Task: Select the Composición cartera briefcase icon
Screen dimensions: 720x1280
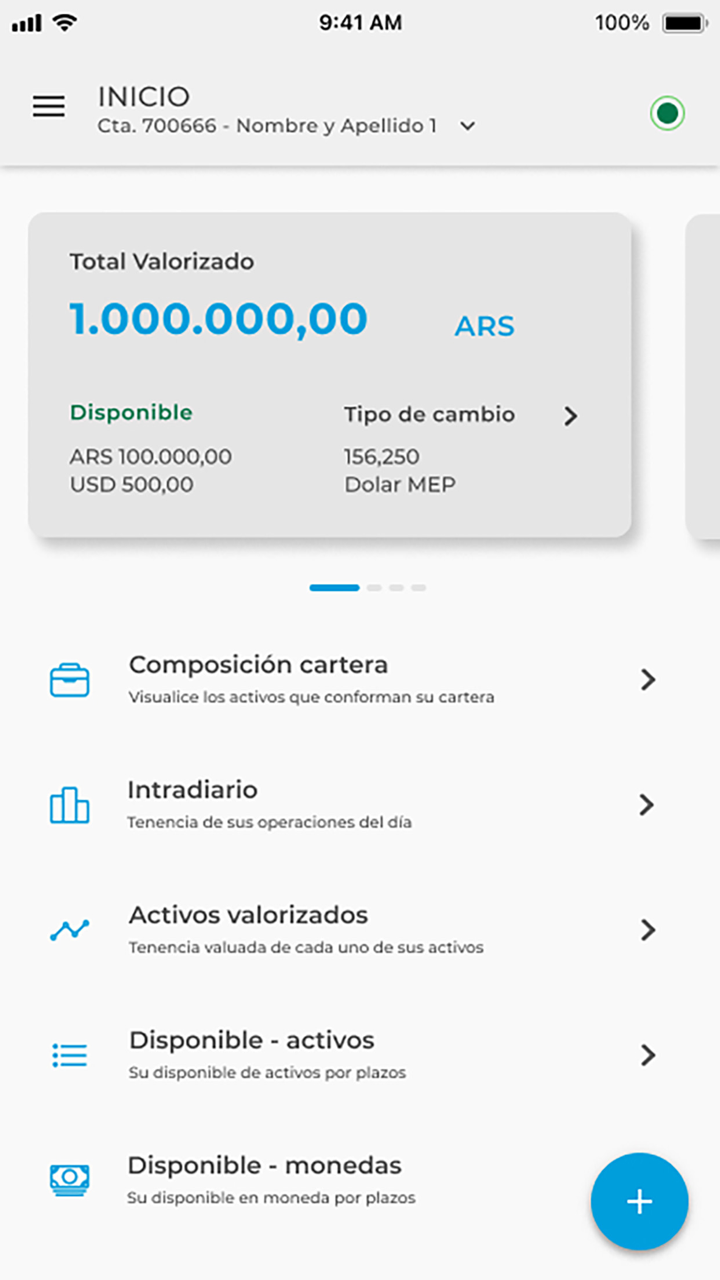Action: click(x=69, y=679)
